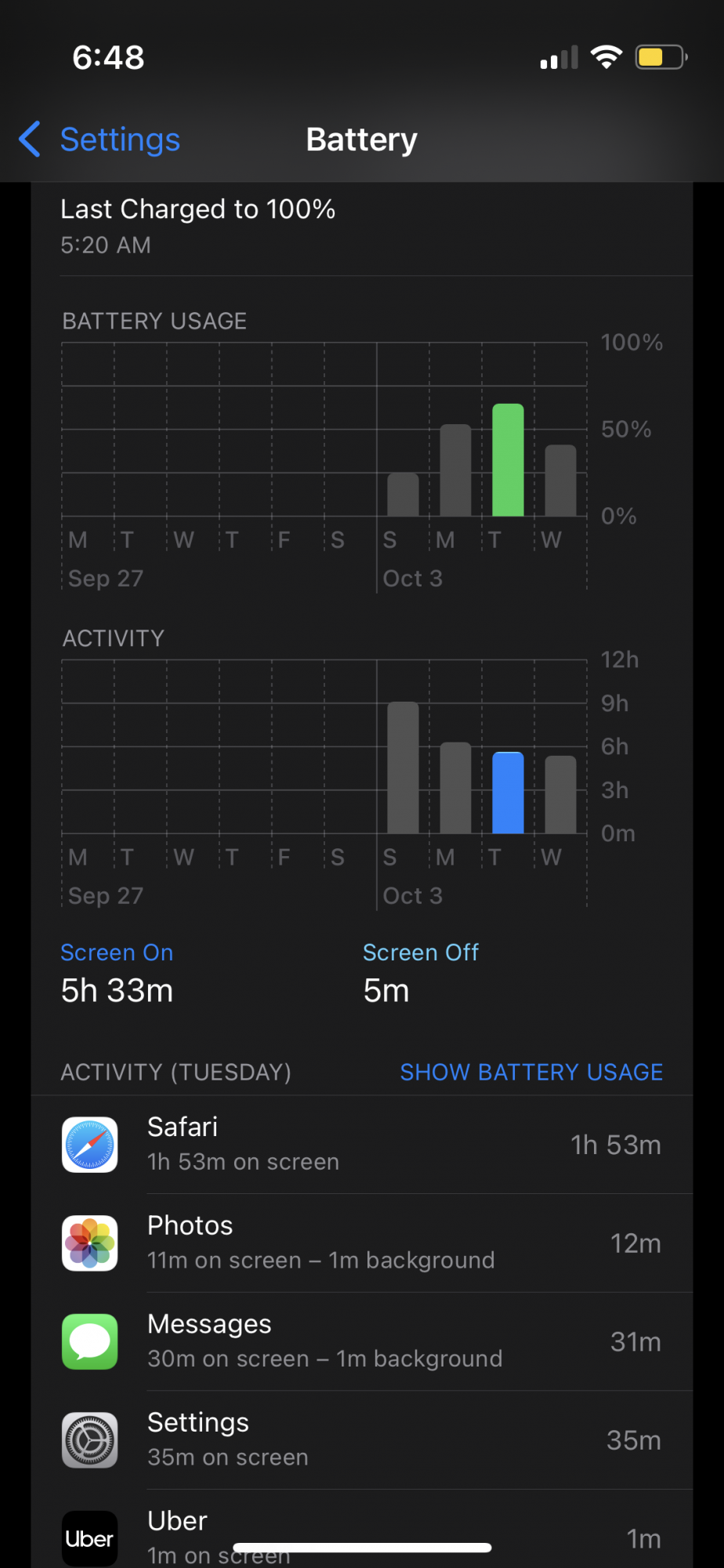Select the Photos activity row
This screenshot has height=1568, width=724.
(x=362, y=1243)
